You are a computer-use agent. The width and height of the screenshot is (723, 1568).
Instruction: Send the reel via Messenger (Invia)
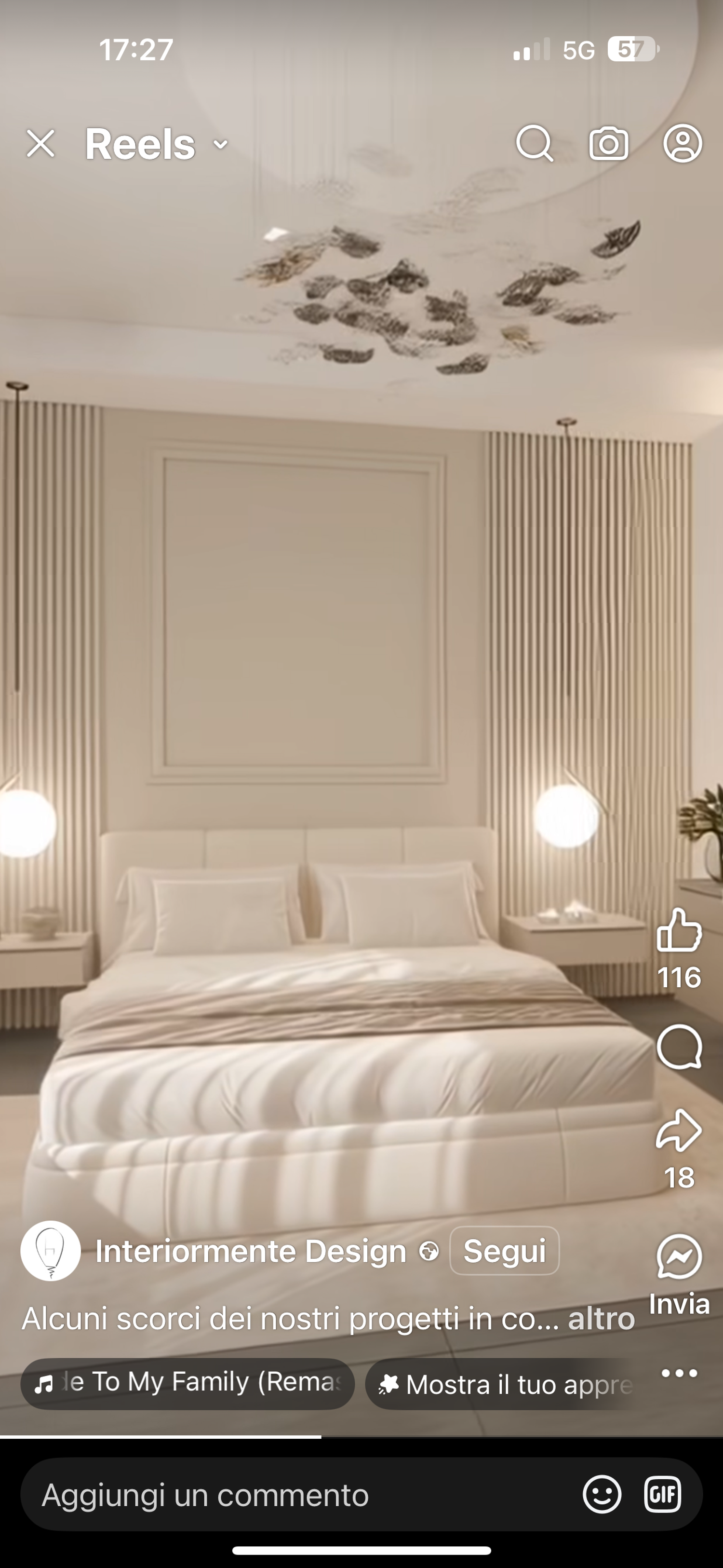click(x=679, y=1257)
